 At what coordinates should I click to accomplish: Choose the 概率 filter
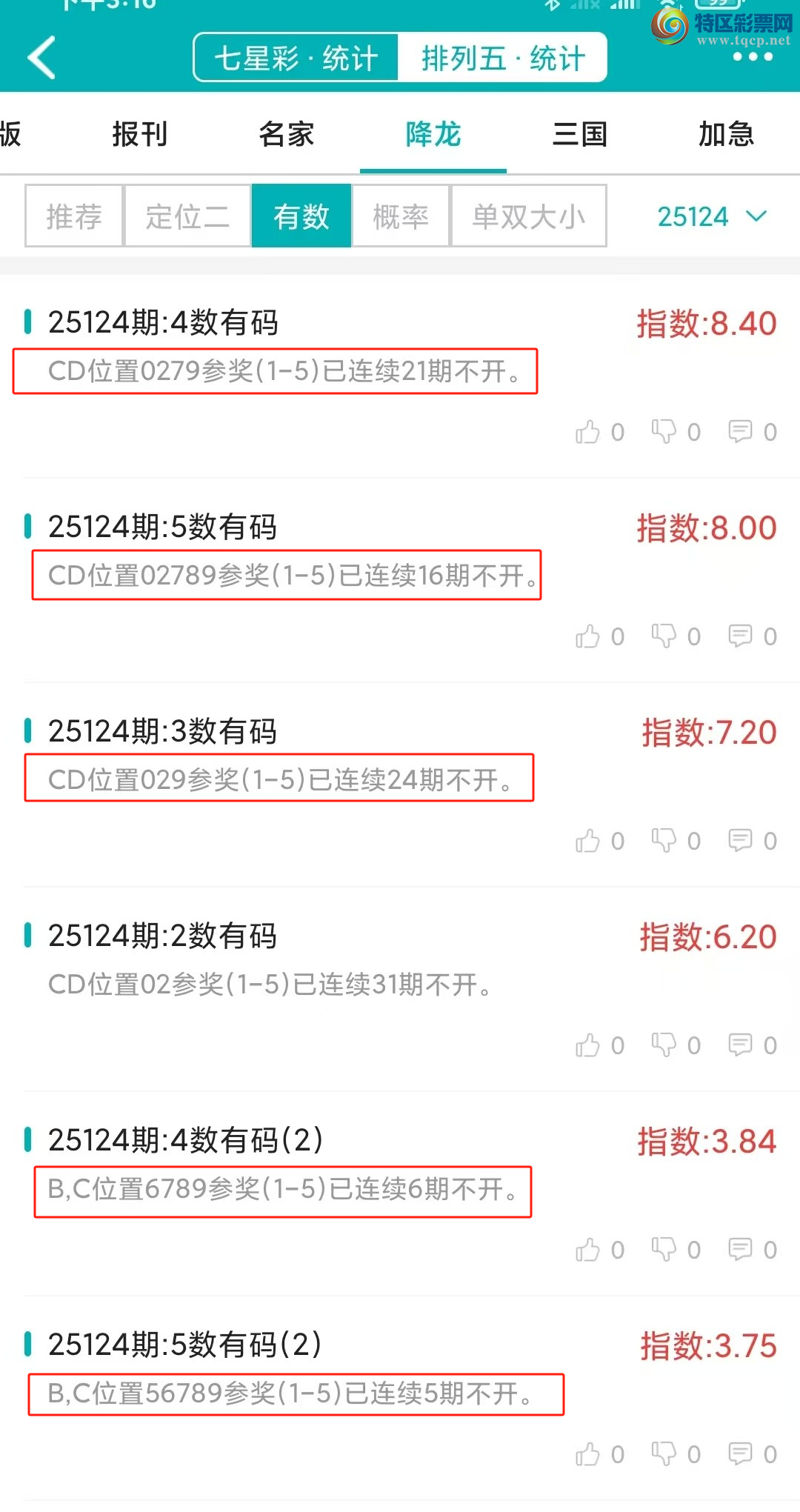401,216
